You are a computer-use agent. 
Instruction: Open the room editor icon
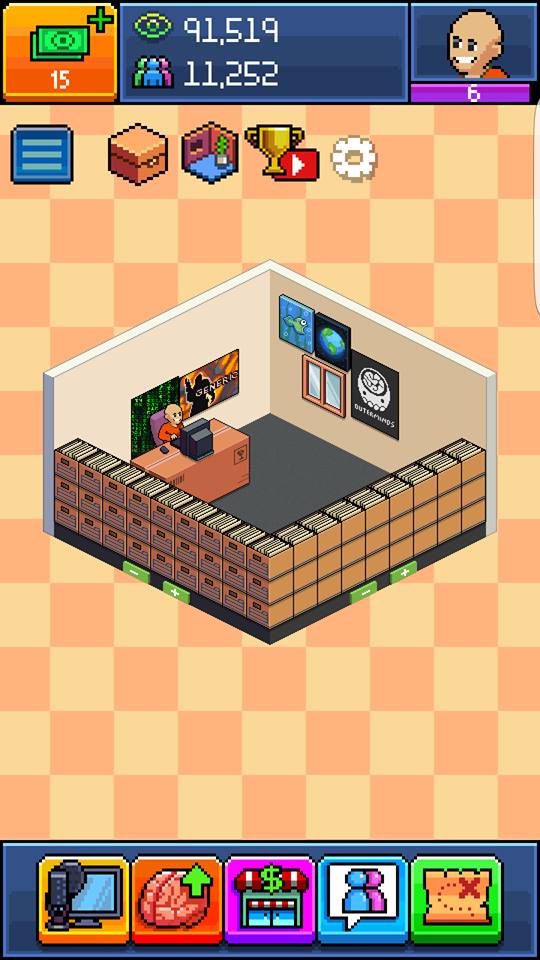tap(210, 153)
